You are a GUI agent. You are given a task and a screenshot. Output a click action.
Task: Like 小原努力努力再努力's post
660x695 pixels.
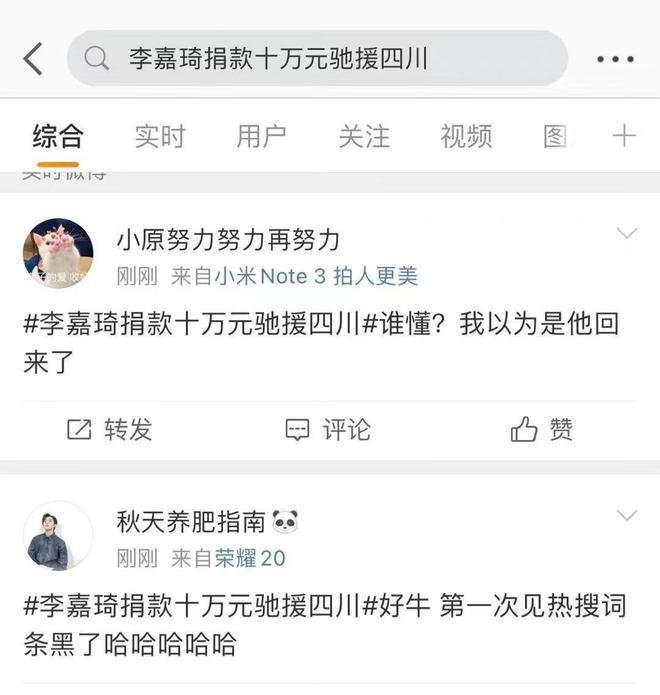pyautogui.click(x=542, y=430)
